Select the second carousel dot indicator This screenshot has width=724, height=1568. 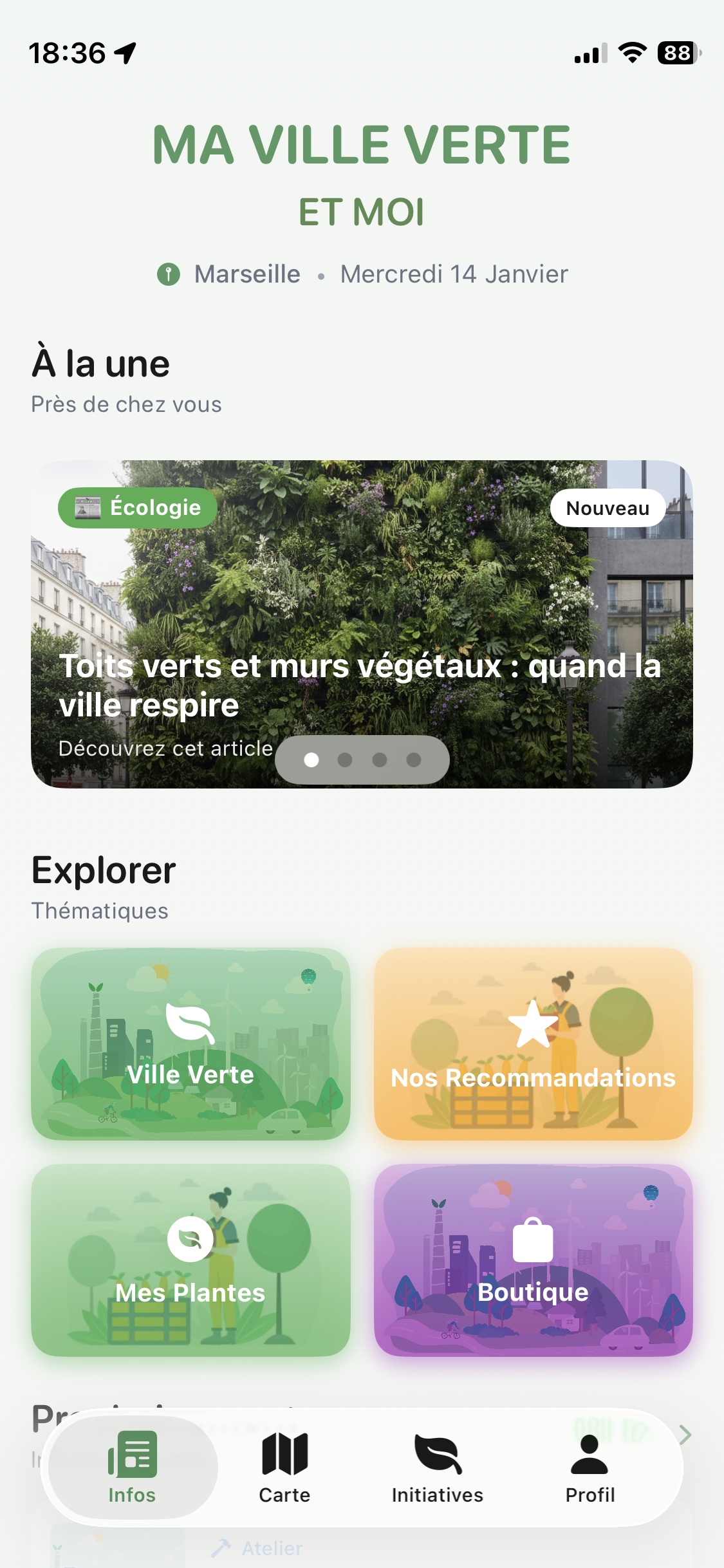[x=346, y=760]
